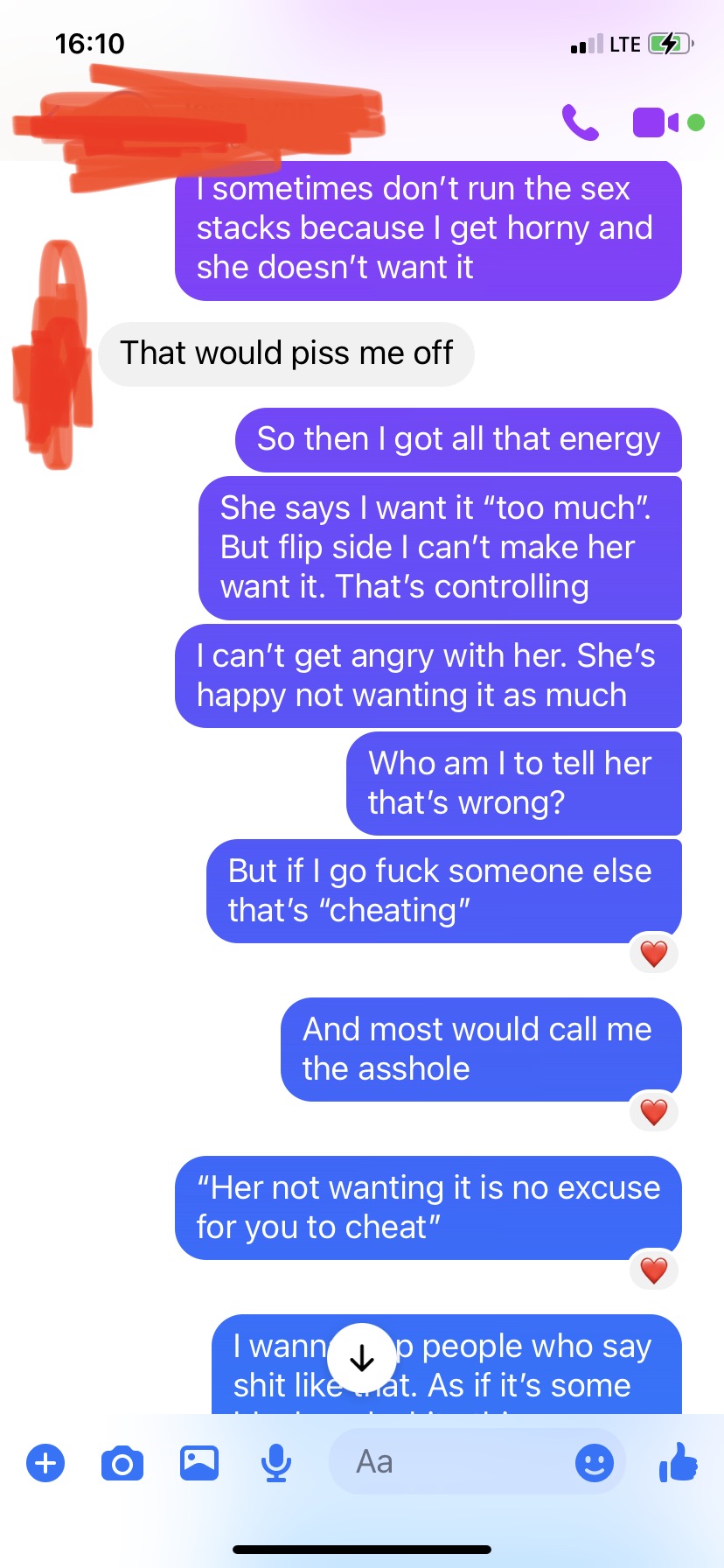Open the plus attachments menu
This screenshot has width=724, height=1568.
(x=45, y=1463)
